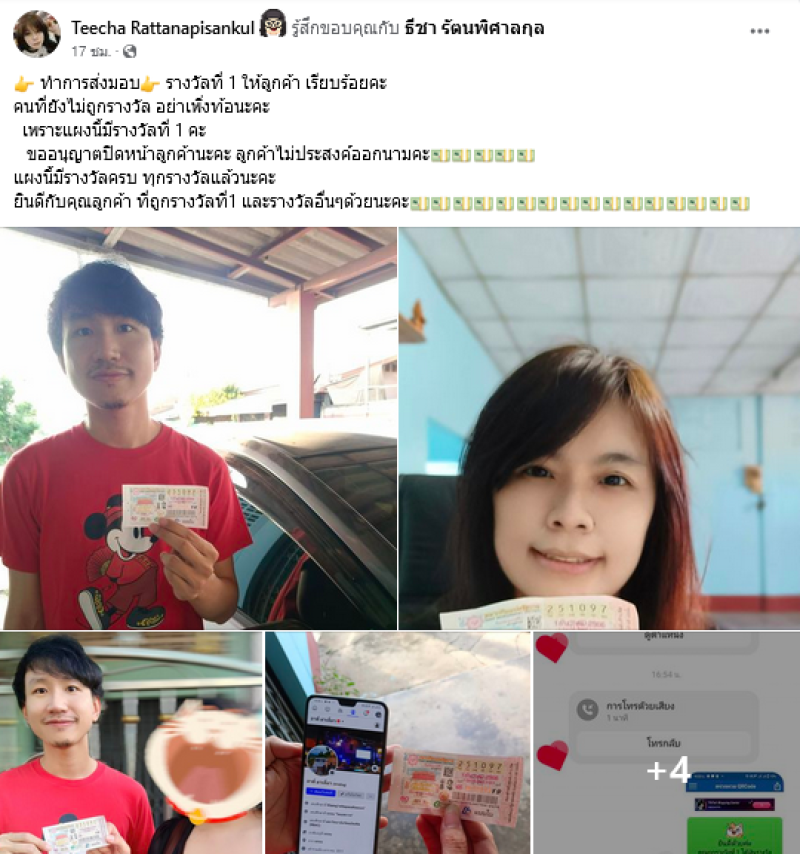Open the photo of man in red shirt by car
Image resolution: width=800 pixels, height=854 pixels.
(x=198, y=428)
